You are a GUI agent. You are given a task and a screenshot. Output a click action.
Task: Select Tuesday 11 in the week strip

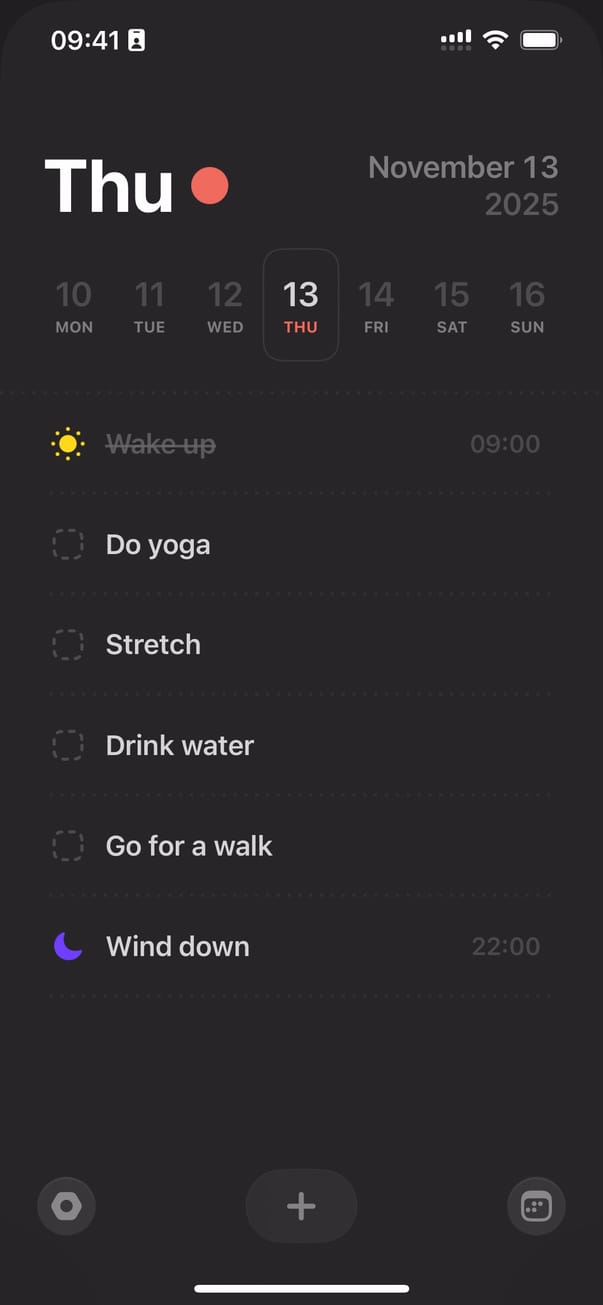pyautogui.click(x=149, y=305)
